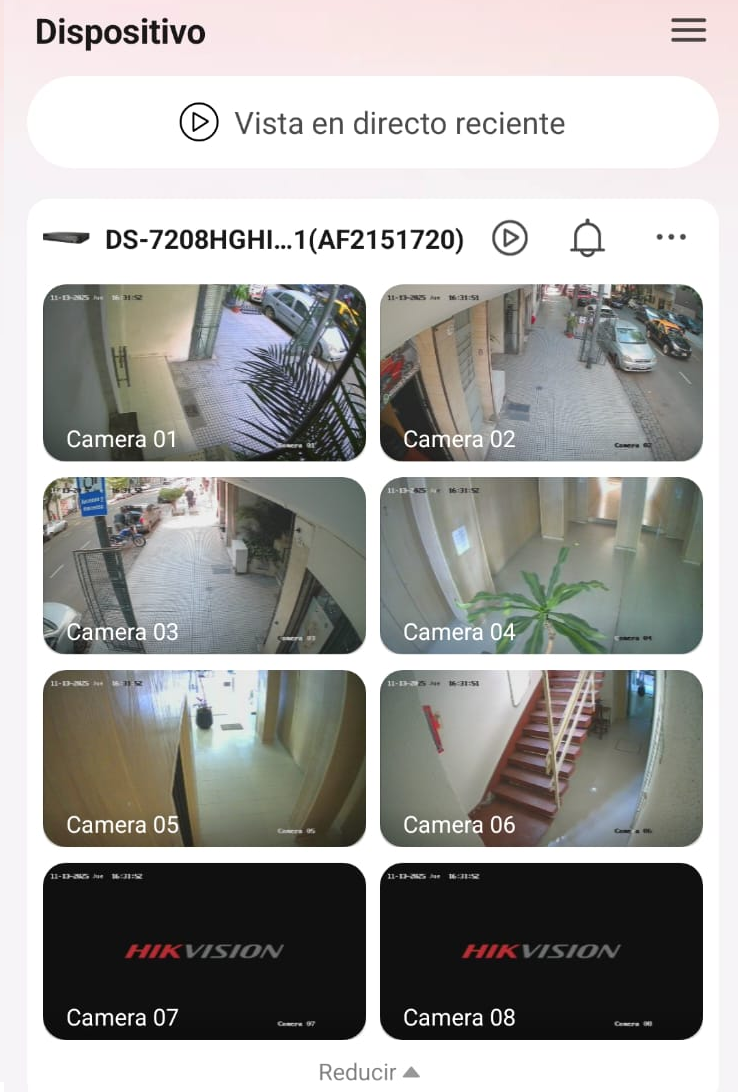738x1092 pixels.
Task: Open the device alarm notifications bell
Action: click(x=588, y=238)
